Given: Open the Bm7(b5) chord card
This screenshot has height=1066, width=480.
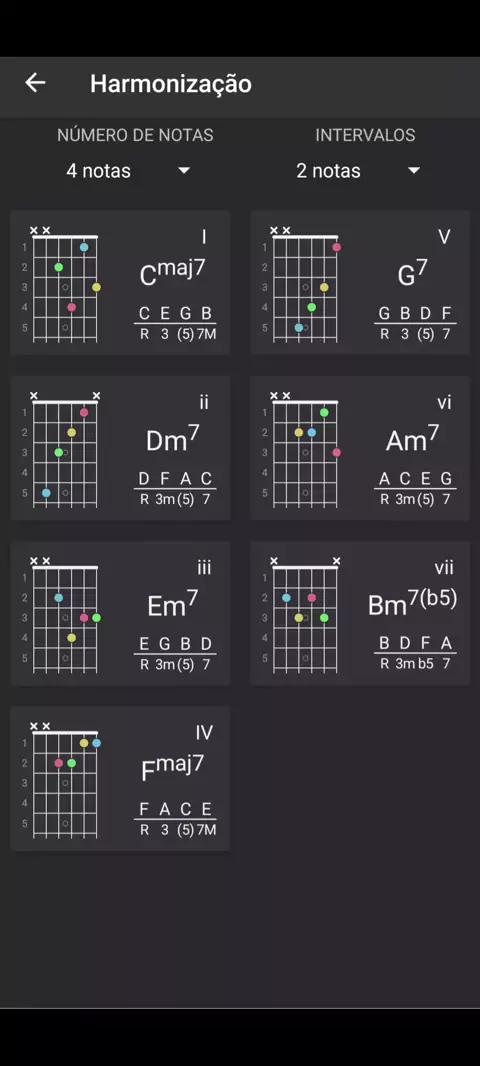Looking at the screenshot, I should 360,613.
